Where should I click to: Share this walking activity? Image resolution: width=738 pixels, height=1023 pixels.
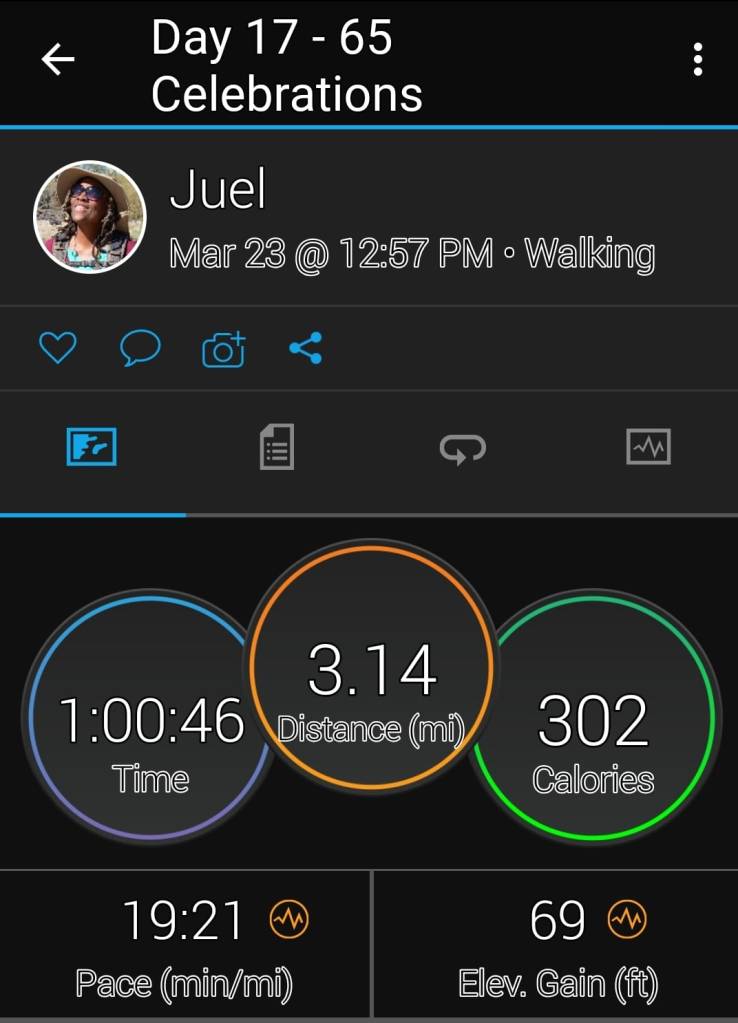[305, 349]
